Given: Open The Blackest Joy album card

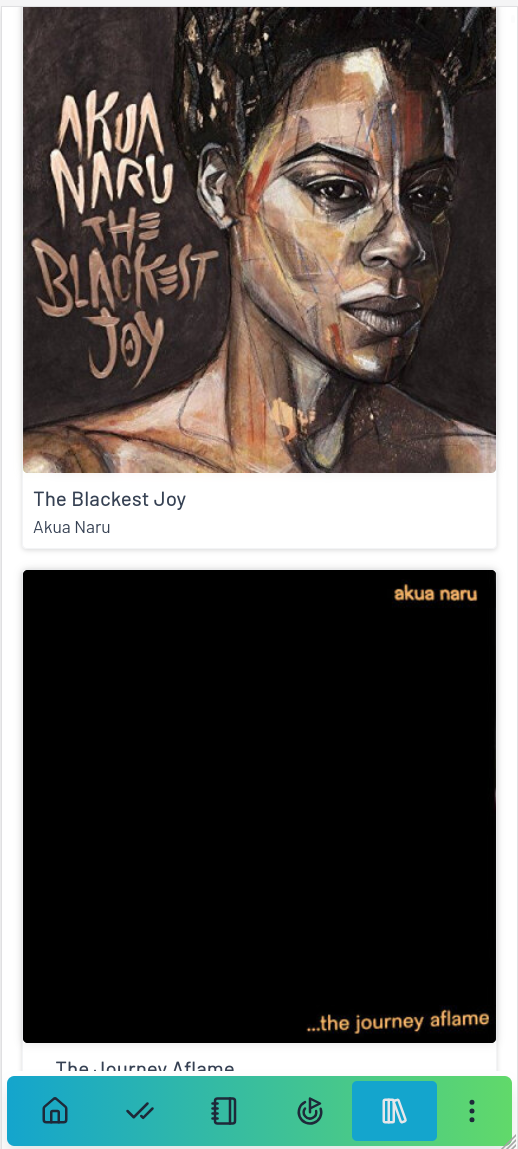Looking at the screenshot, I should click(259, 278).
